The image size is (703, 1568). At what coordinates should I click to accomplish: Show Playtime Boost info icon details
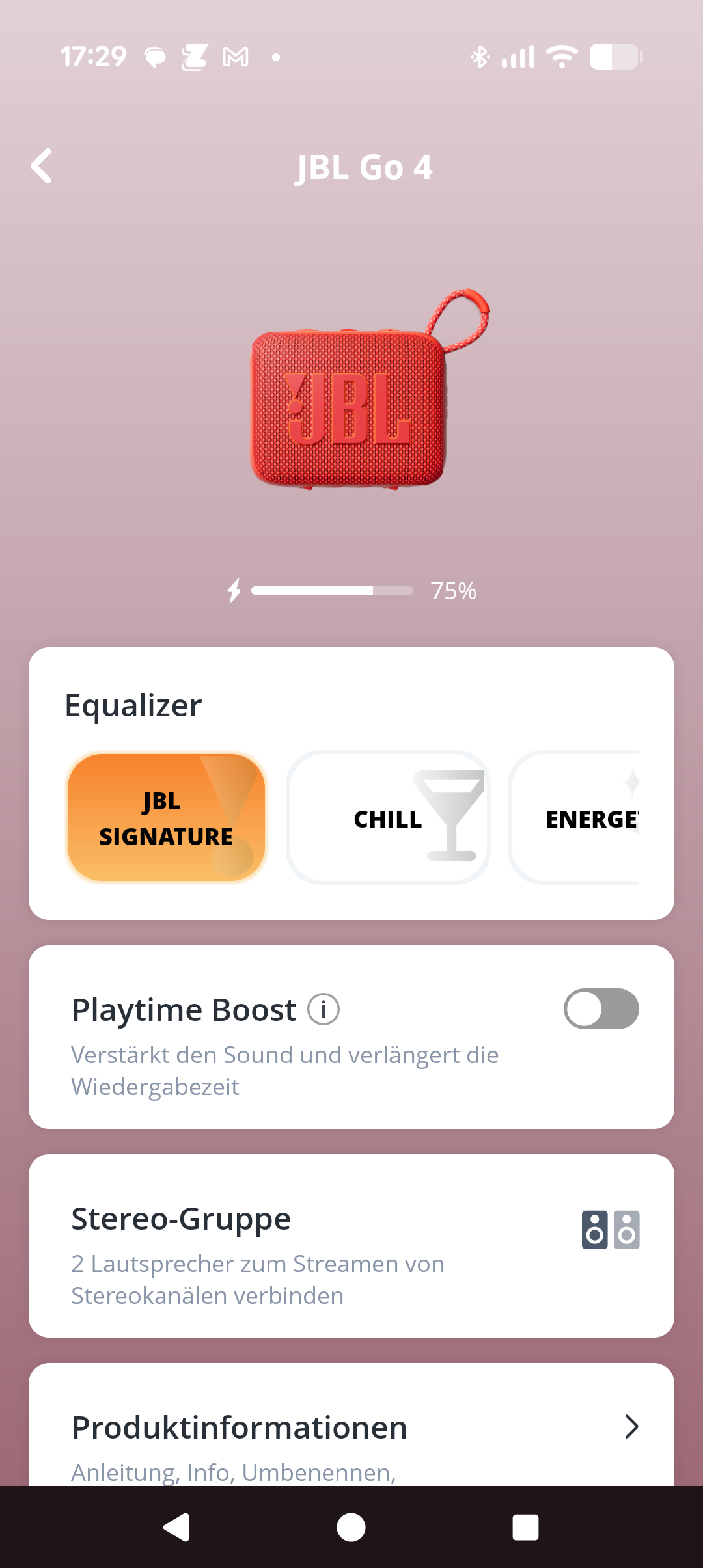(x=324, y=1010)
